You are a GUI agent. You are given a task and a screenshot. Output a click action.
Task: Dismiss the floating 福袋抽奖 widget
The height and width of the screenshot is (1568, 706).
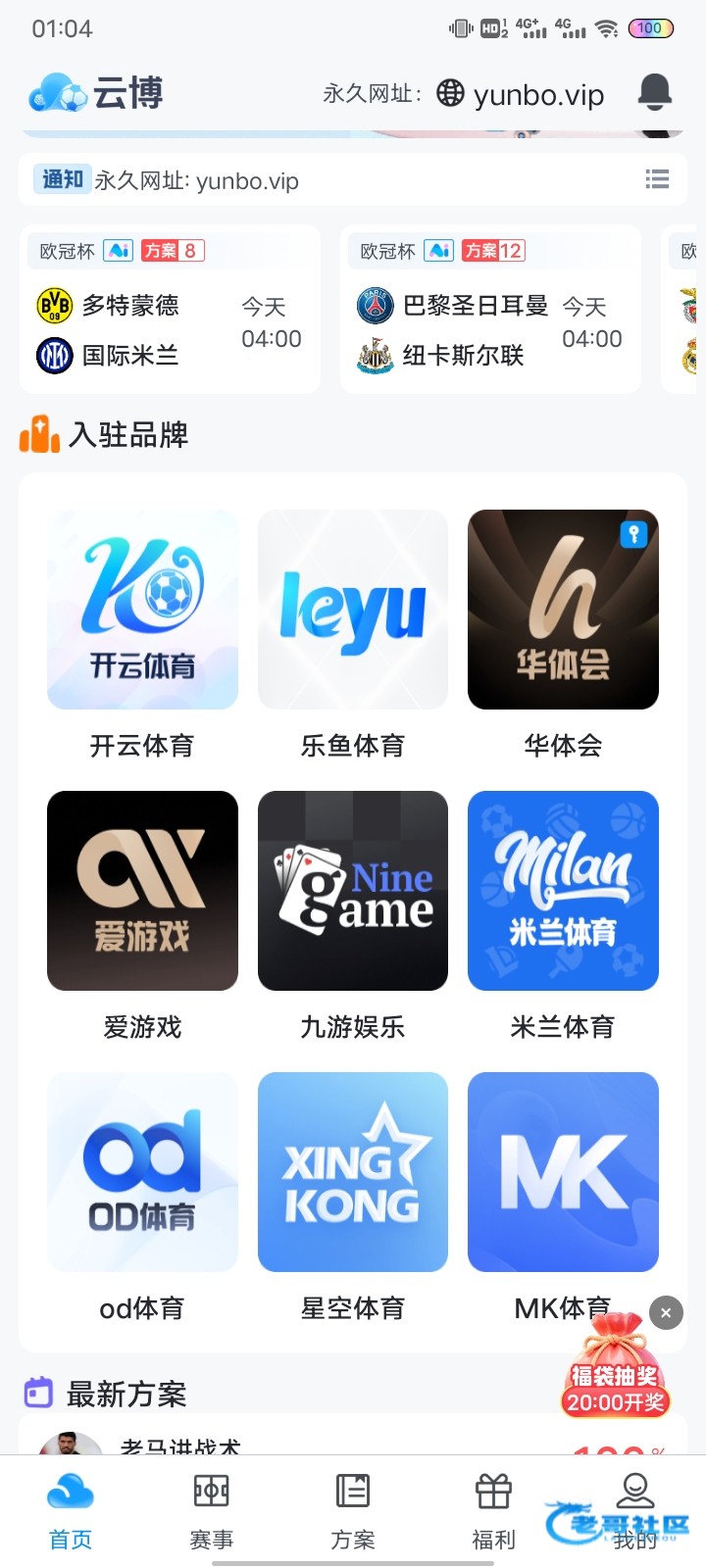[666, 1313]
